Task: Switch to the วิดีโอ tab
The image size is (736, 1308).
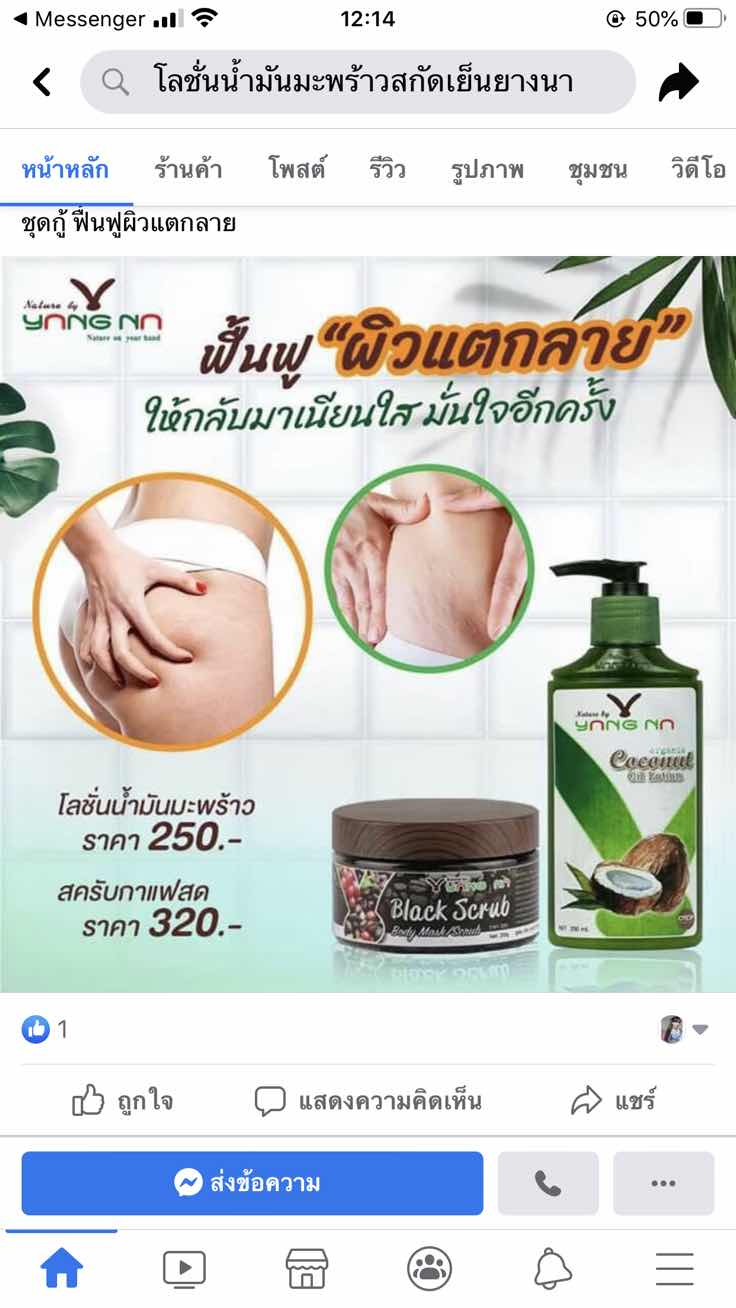Action: coord(698,169)
